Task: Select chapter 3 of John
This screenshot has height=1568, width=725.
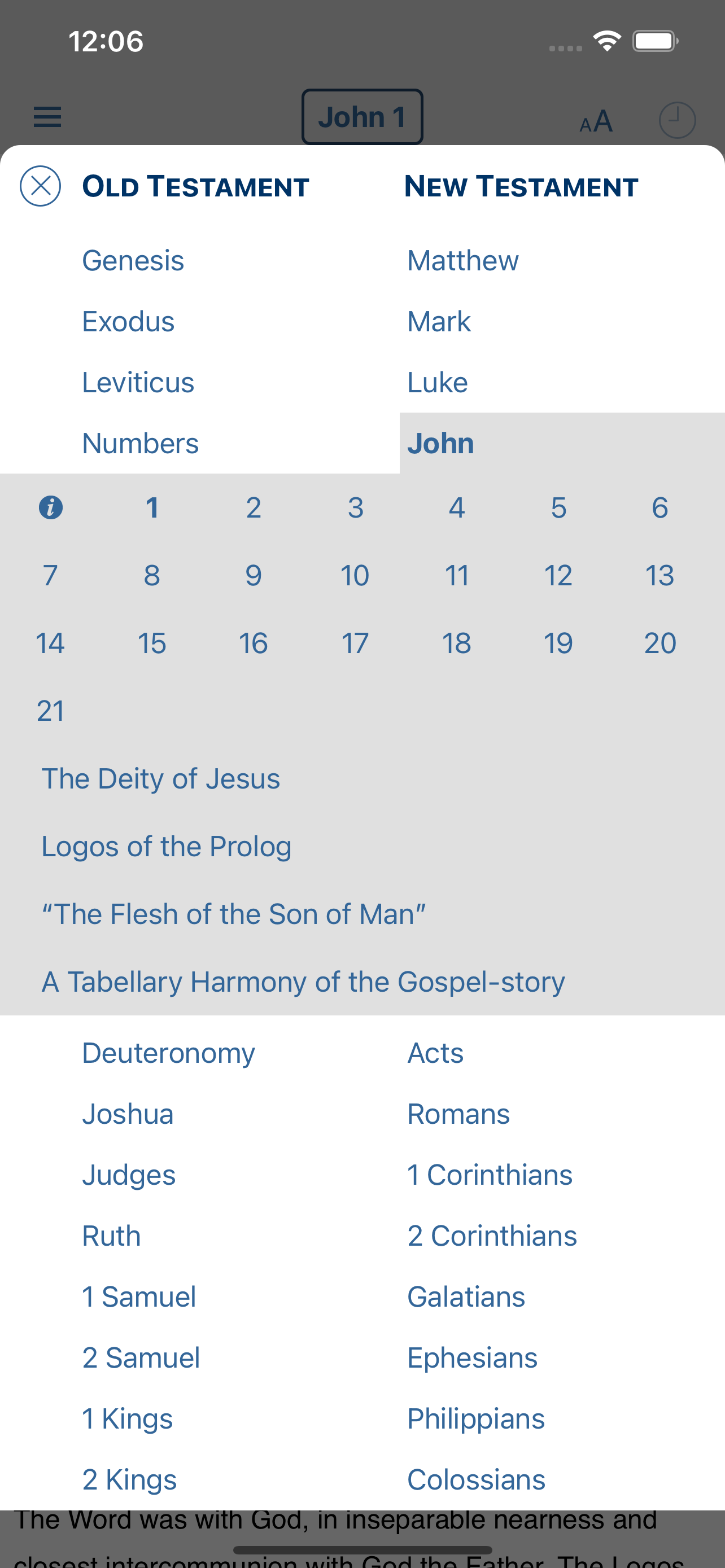Action: (x=356, y=506)
